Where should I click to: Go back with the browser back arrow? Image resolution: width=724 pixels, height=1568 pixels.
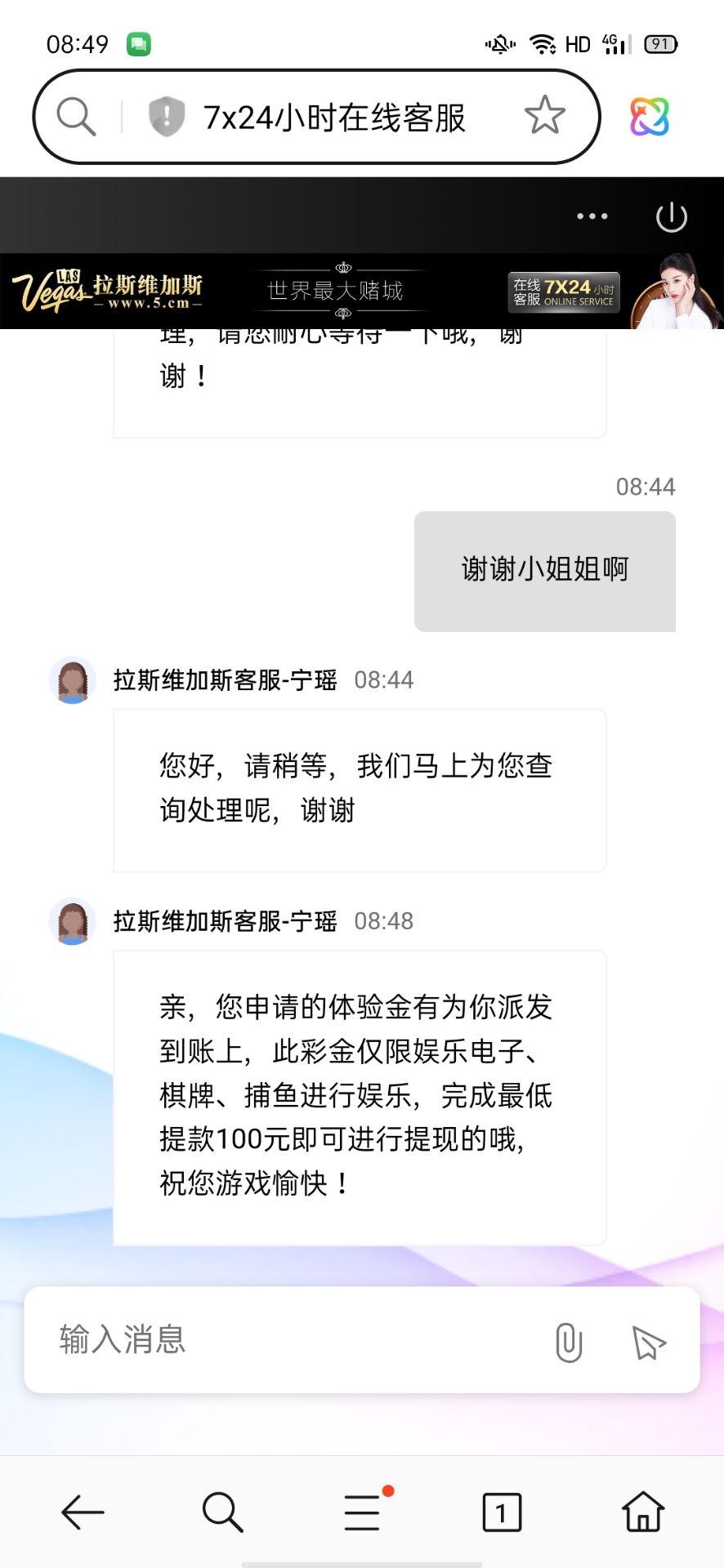pyautogui.click(x=83, y=1512)
